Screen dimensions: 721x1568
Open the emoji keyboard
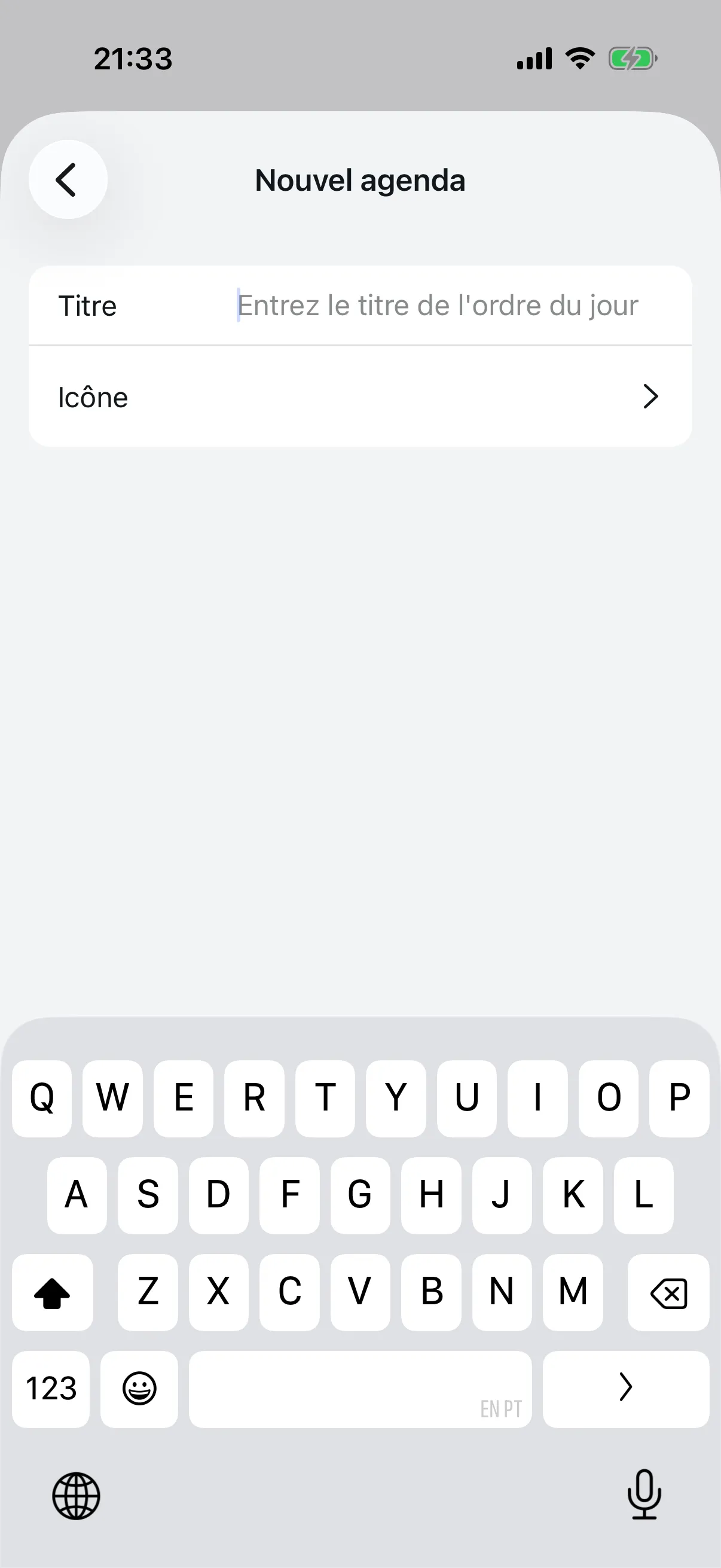[x=139, y=1389]
